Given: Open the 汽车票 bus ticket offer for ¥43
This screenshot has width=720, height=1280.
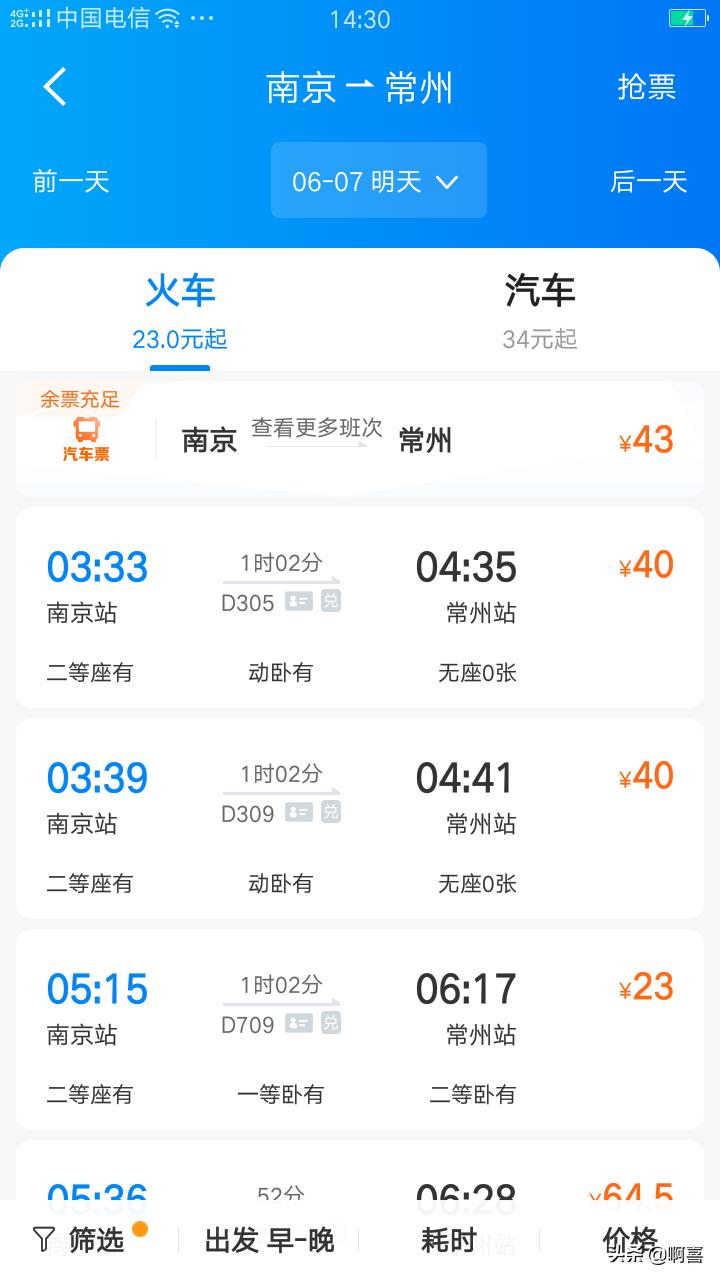Looking at the screenshot, I should 360,439.
